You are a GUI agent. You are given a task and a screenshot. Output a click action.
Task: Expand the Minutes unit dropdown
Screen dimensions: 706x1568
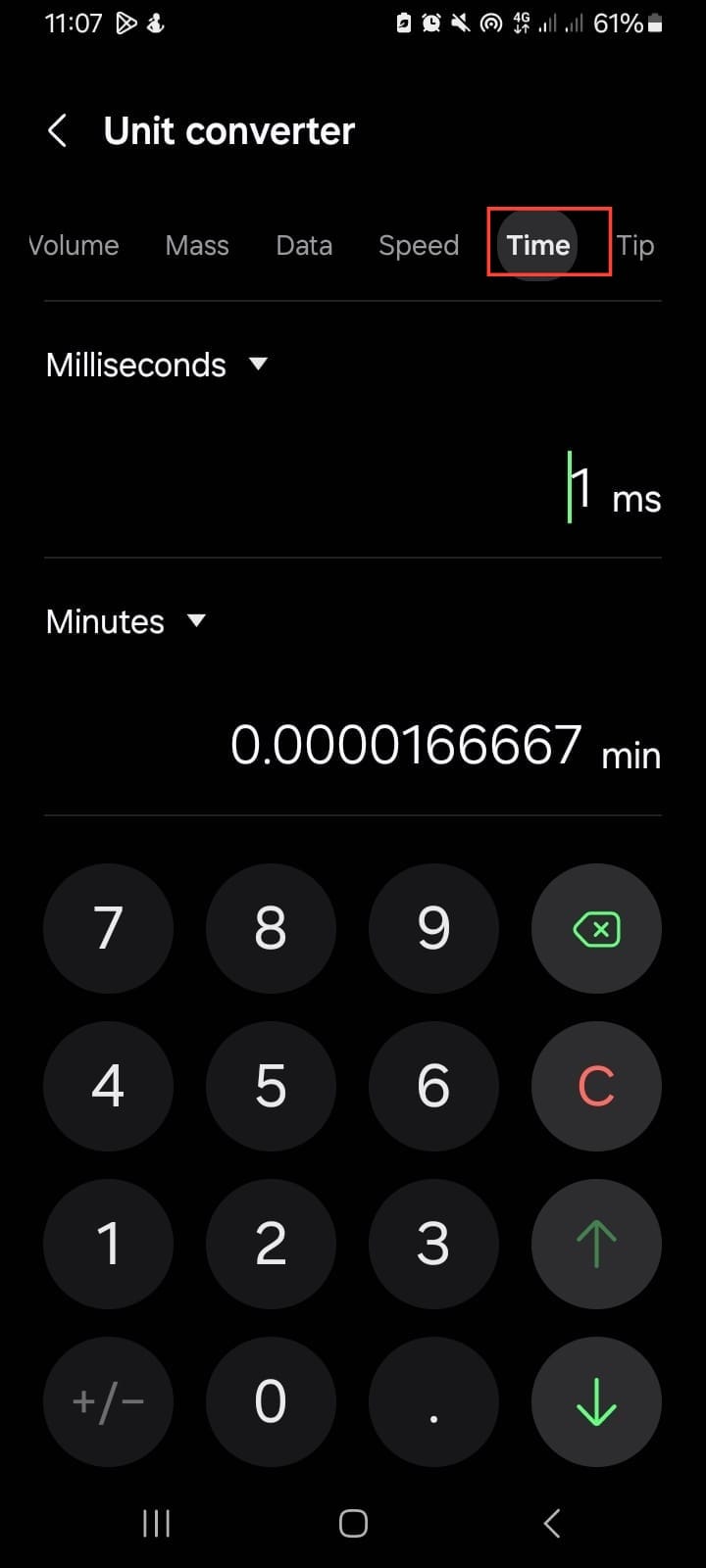[x=126, y=621]
